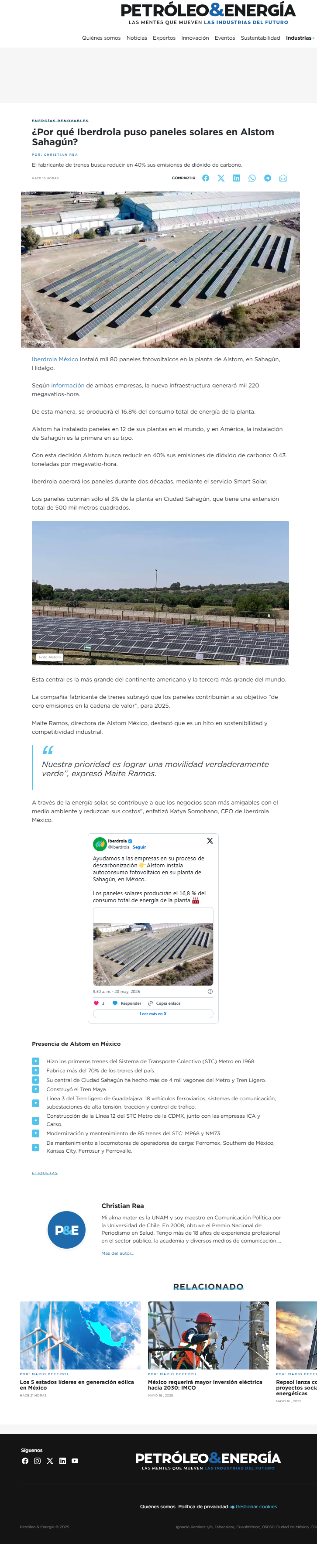Follow Iberdrola in the embedded tweet
The image size is (317, 1568).
(140, 847)
